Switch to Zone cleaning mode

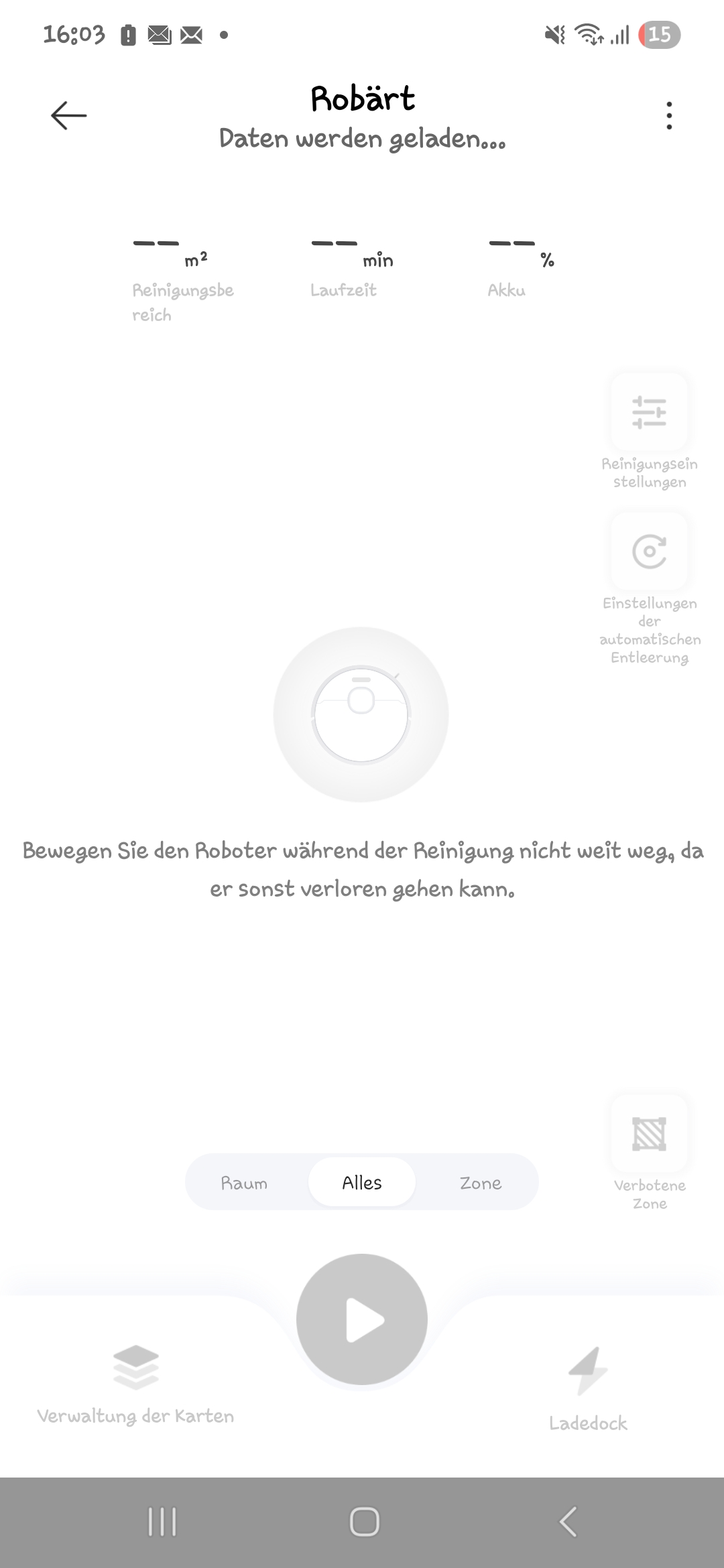click(x=481, y=1183)
